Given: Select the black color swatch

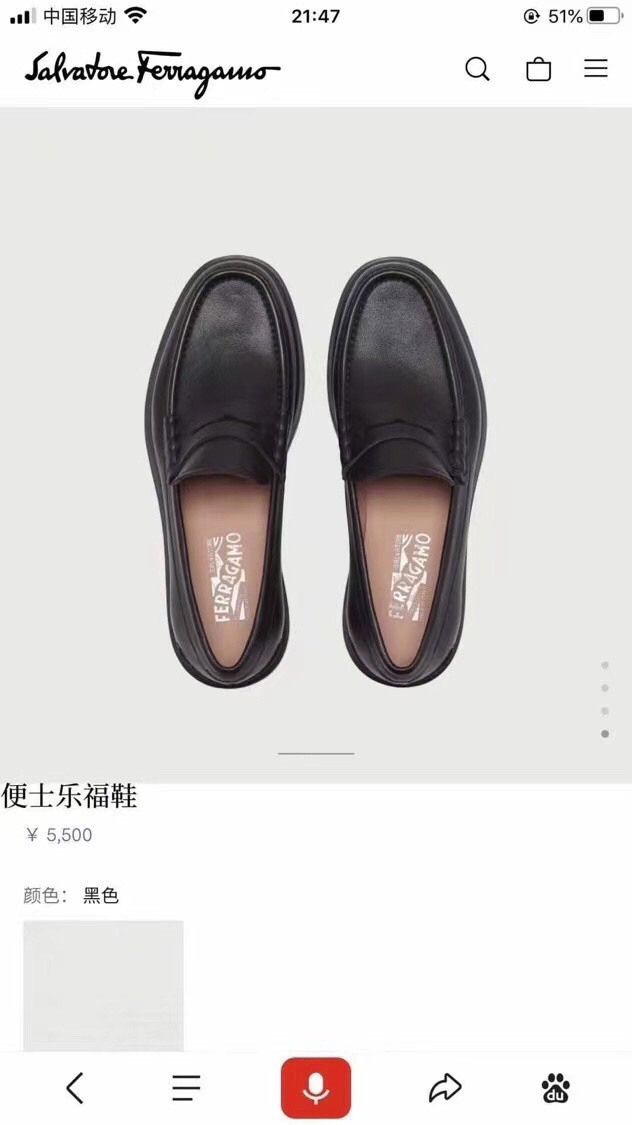Looking at the screenshot, I should (x=103, y=984).
